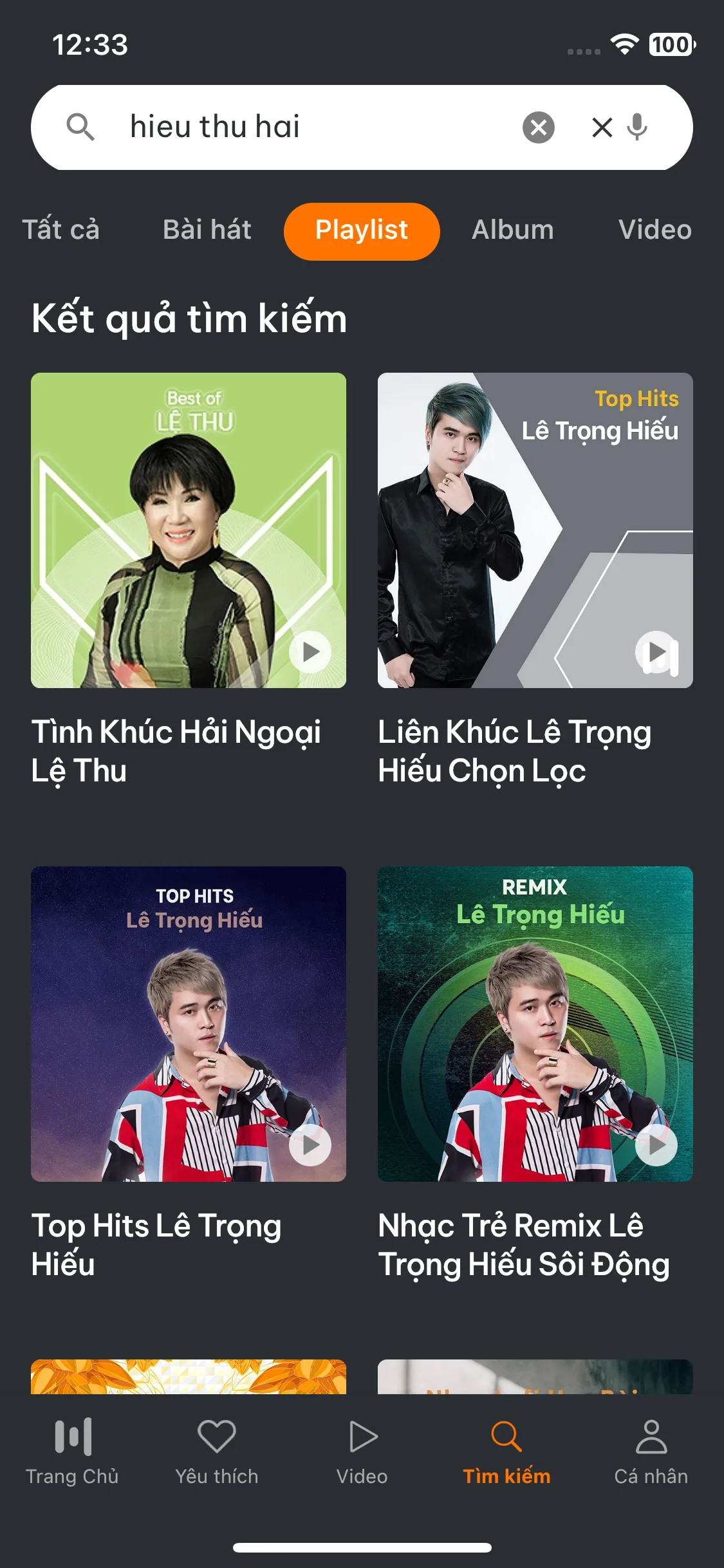
Task: Select the Playlist tab
Action: (362, 231)
